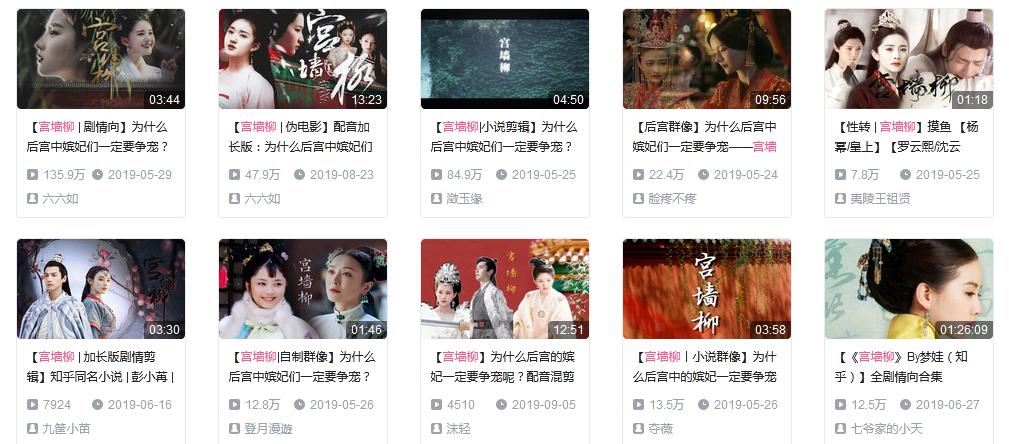
Task: Open uploader 夺薇's page
Action: pyautogui.click(x=662, y=429)
